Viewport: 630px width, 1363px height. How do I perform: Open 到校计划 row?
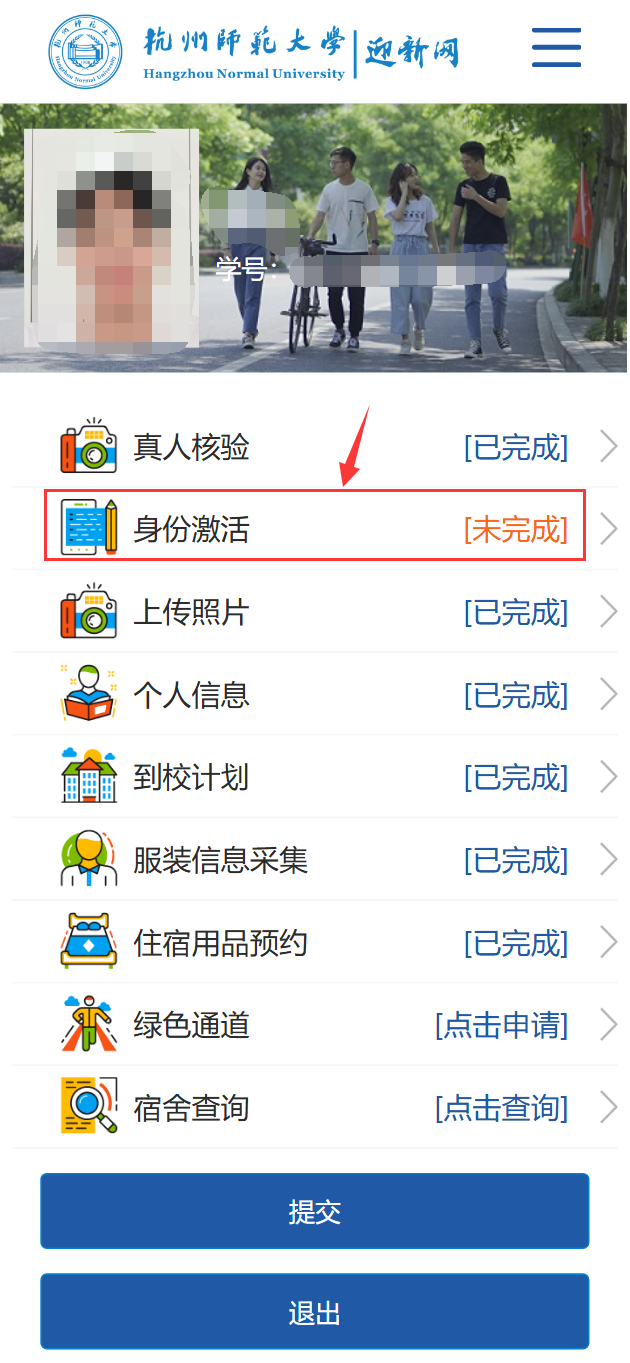point(315,777)
